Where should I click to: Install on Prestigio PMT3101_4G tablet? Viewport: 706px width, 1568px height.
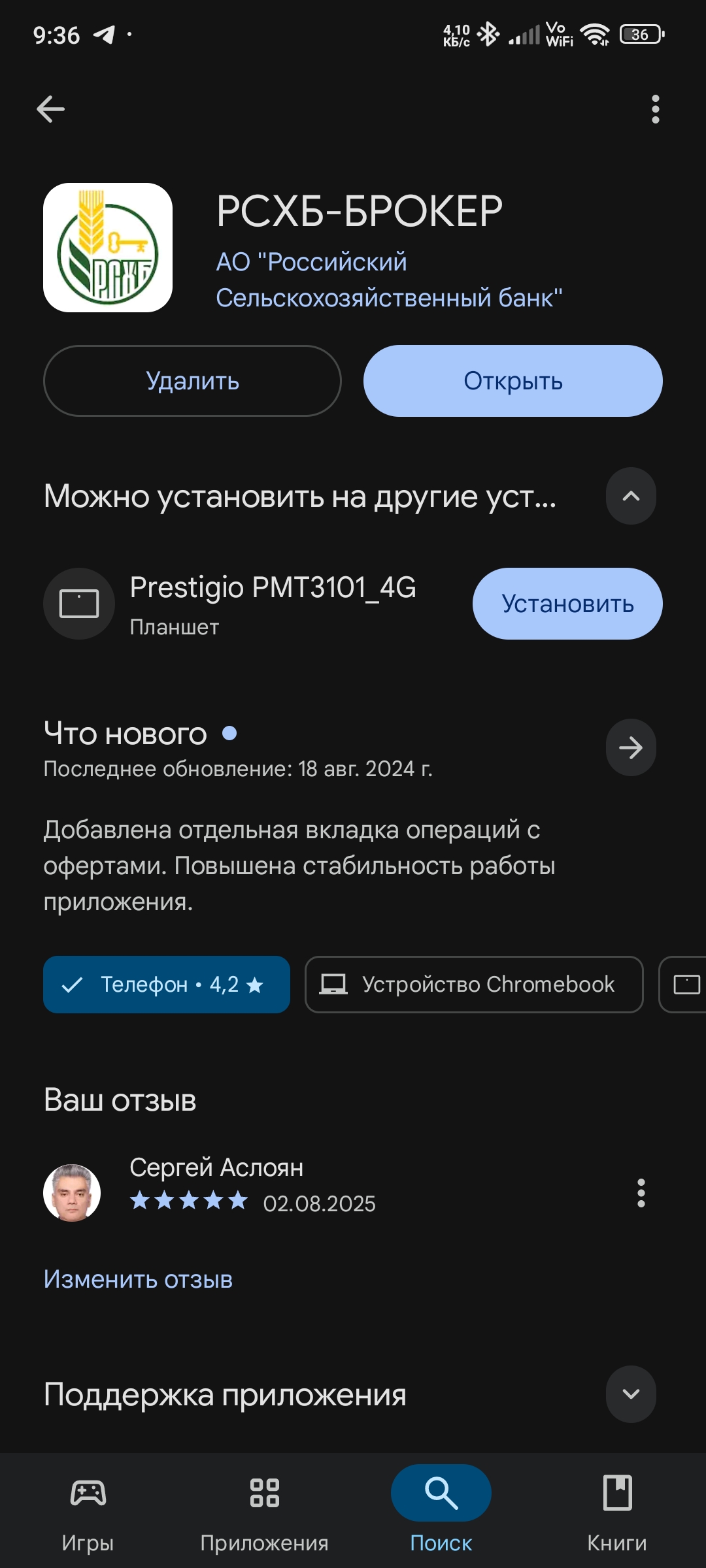pyautogui.click(x=567, y=604)
